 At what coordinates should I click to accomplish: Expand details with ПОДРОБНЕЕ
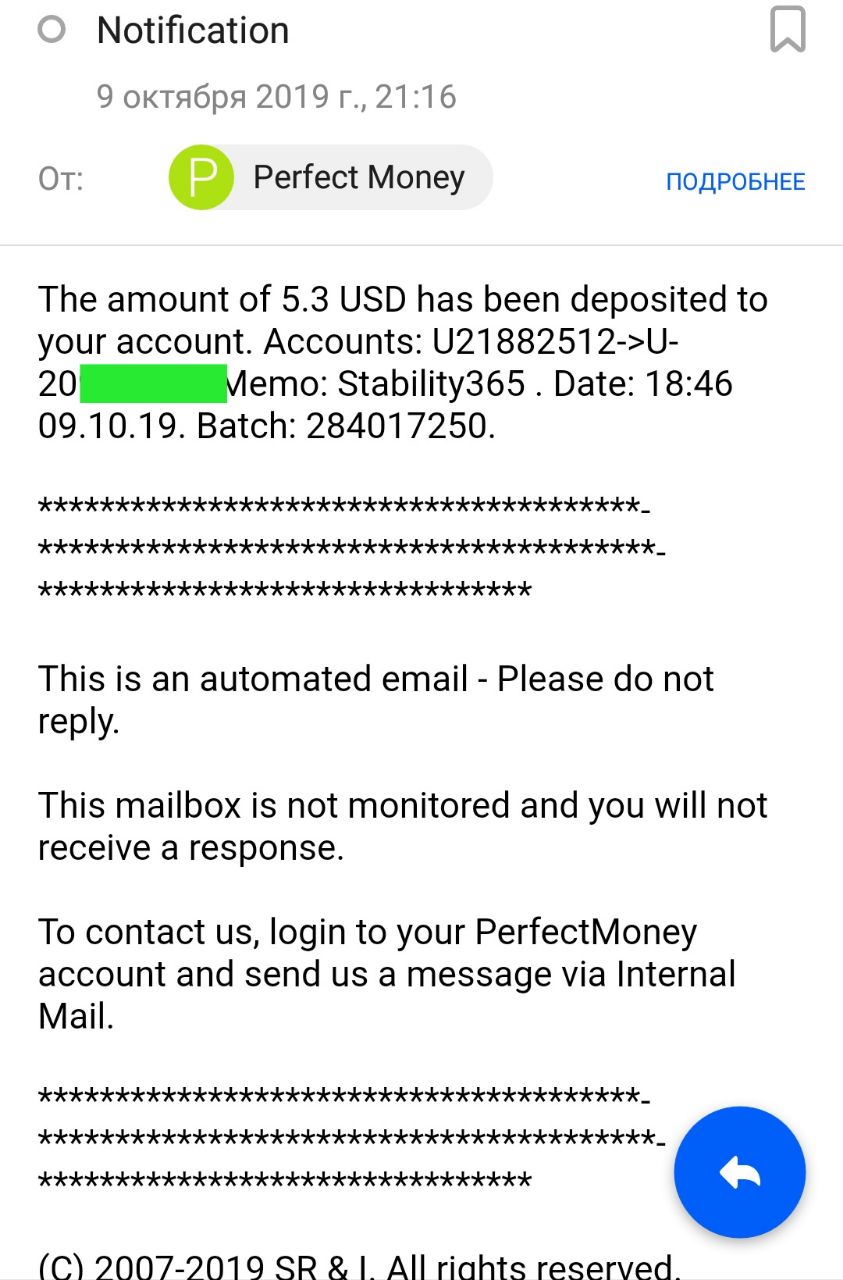pos(735,182)
